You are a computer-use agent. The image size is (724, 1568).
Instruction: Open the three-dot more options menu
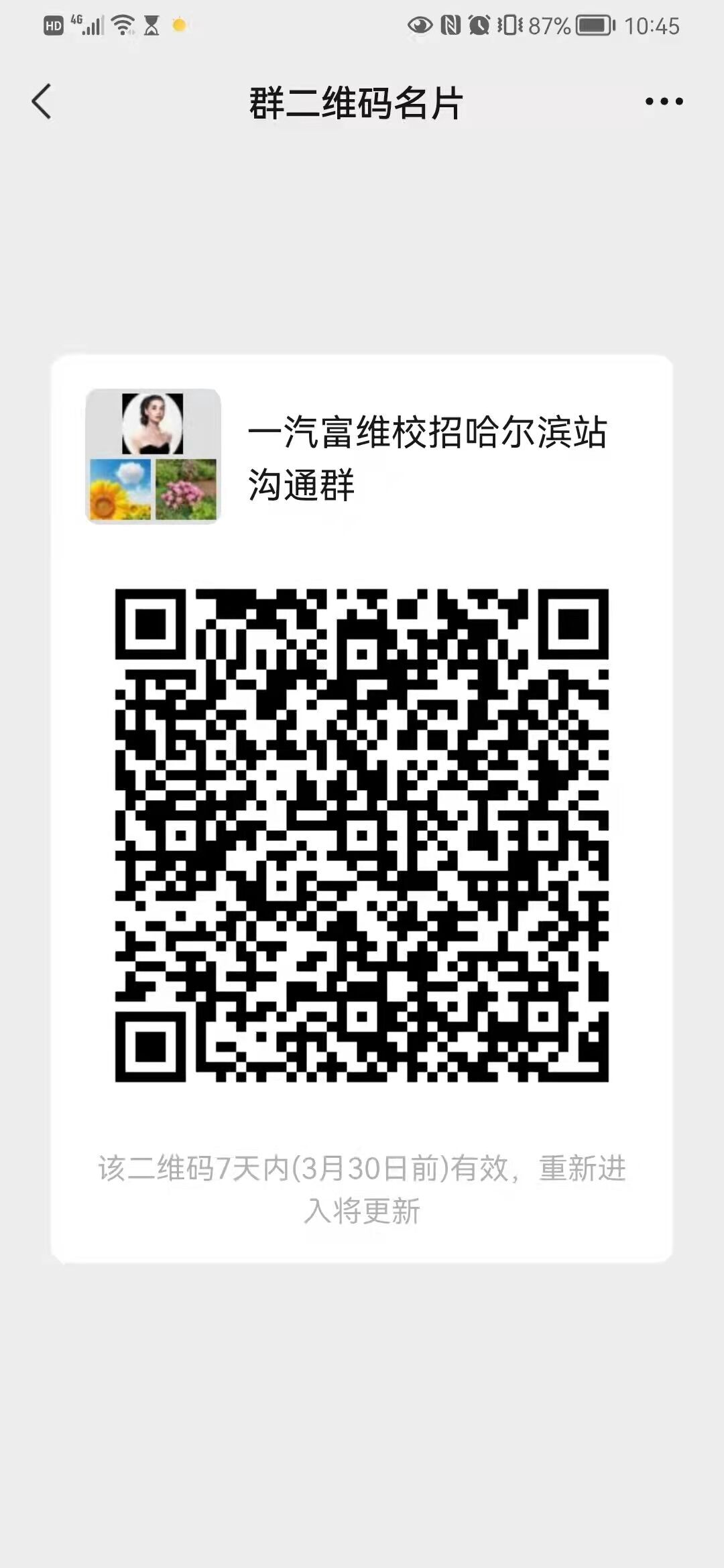pos(664,102)
